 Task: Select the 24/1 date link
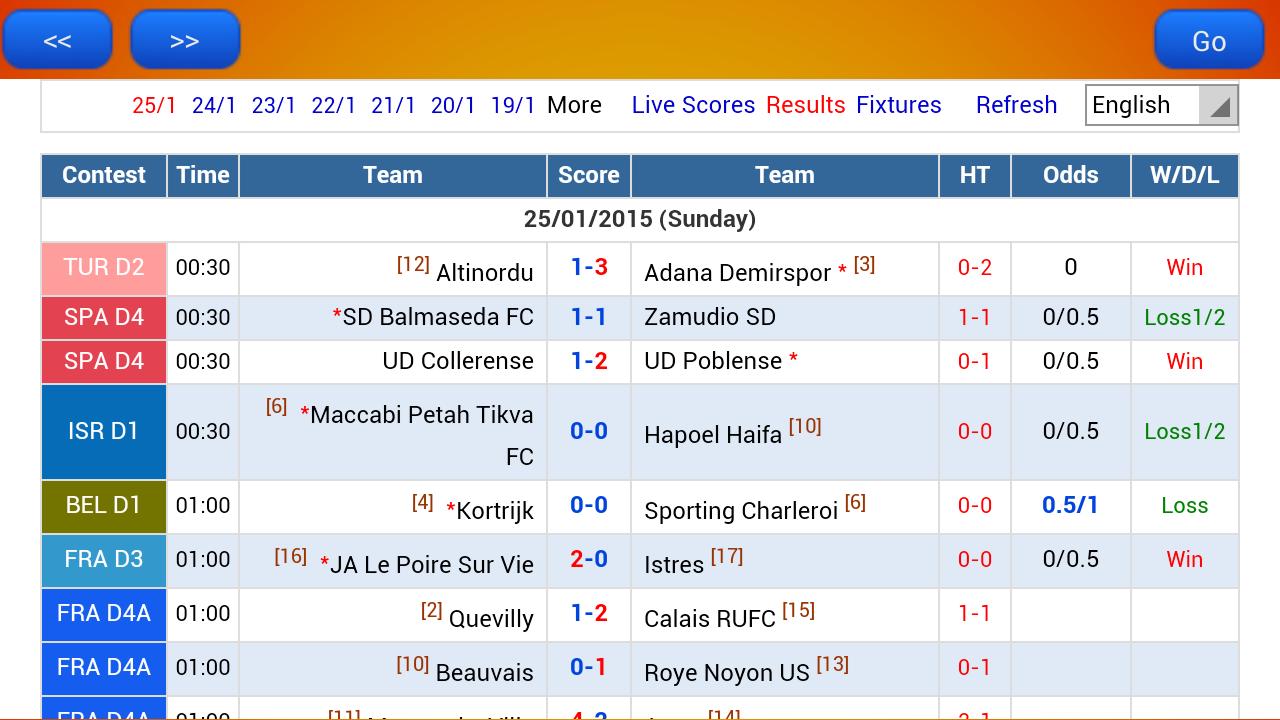pyautogui.click(x=214, y=105)
